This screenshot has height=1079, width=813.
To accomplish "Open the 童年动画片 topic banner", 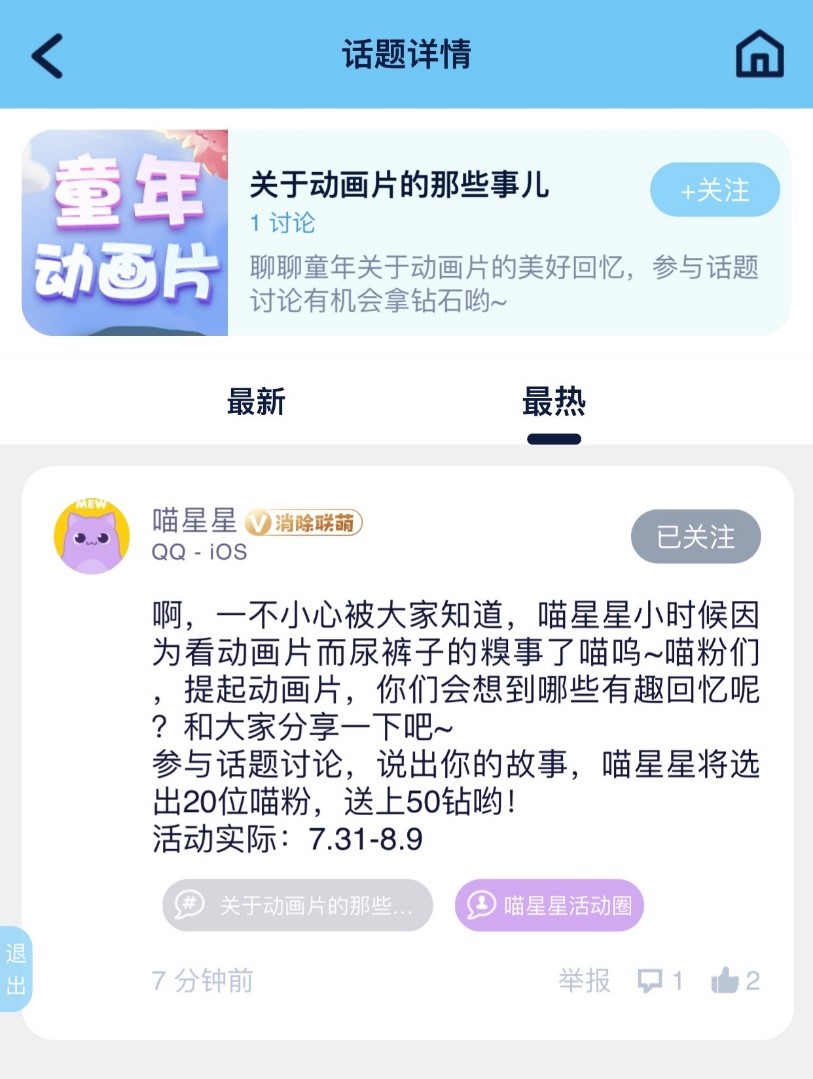I will [126, 233].
